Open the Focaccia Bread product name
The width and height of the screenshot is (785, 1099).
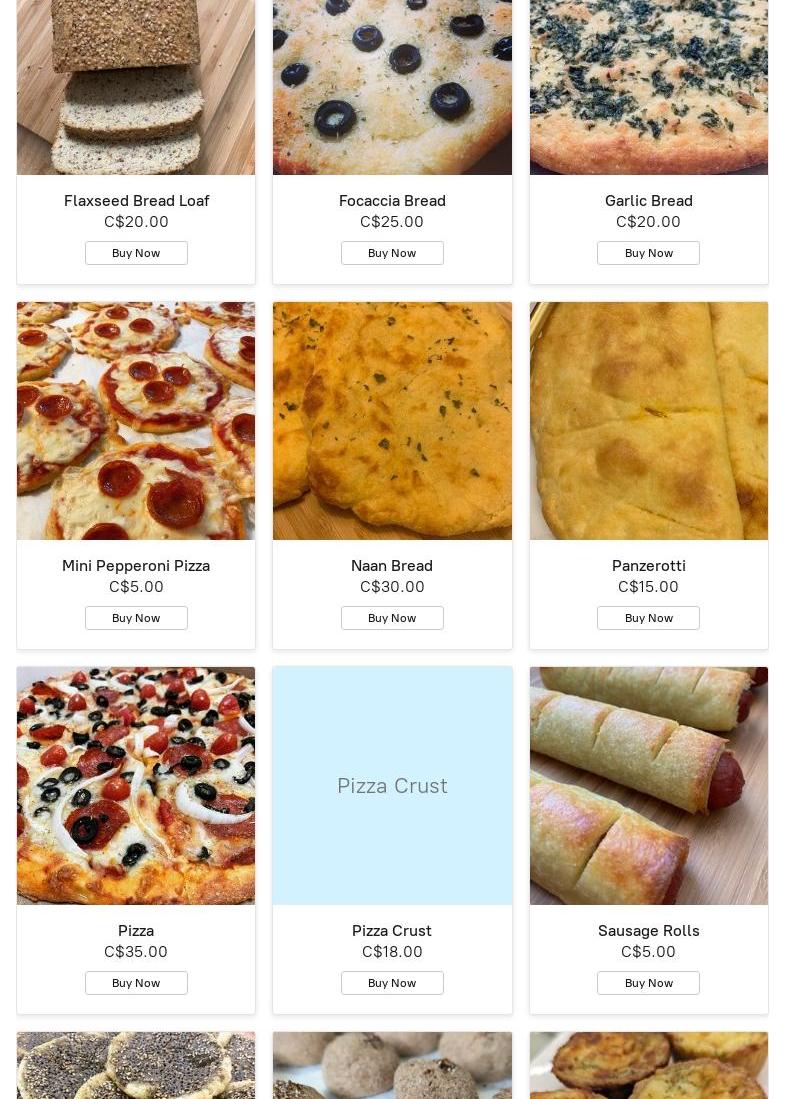[392, 201]
